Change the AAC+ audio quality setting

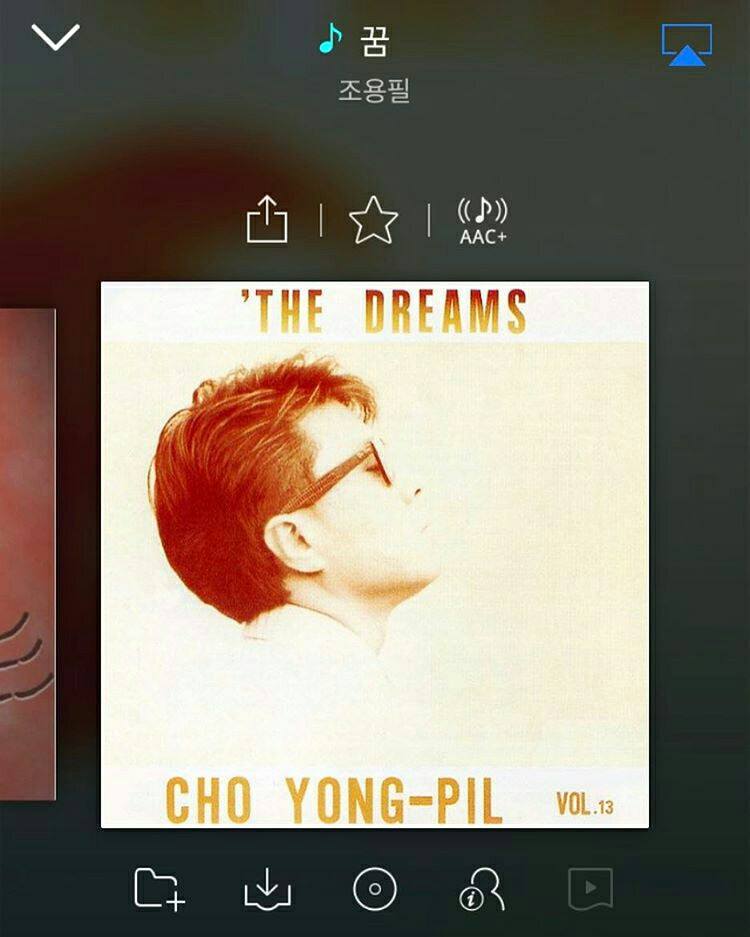tap(483, 220)
